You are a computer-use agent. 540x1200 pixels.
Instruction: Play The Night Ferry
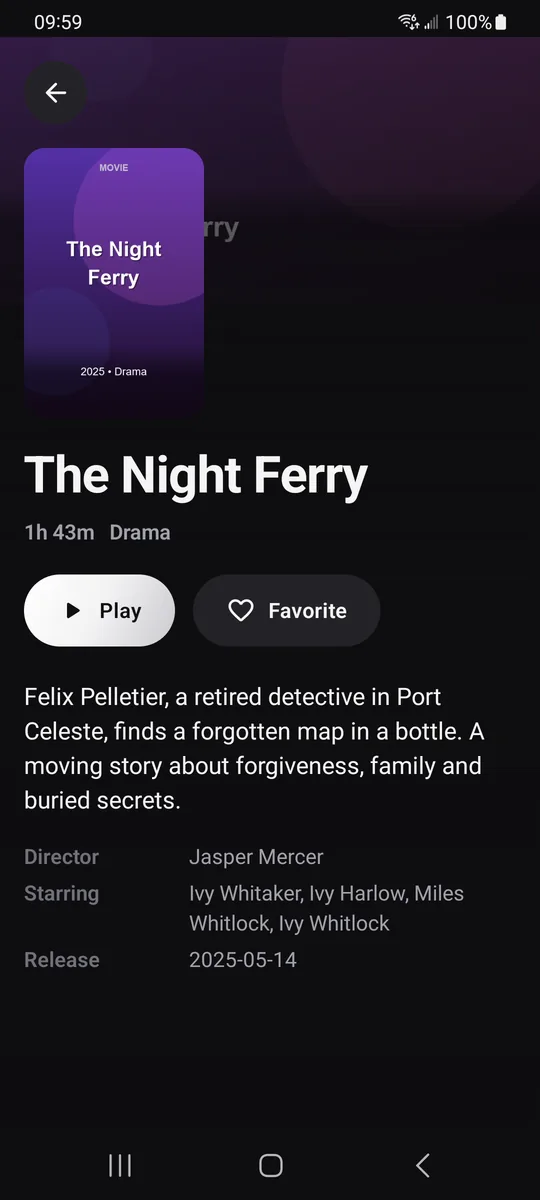pos(99,610)
